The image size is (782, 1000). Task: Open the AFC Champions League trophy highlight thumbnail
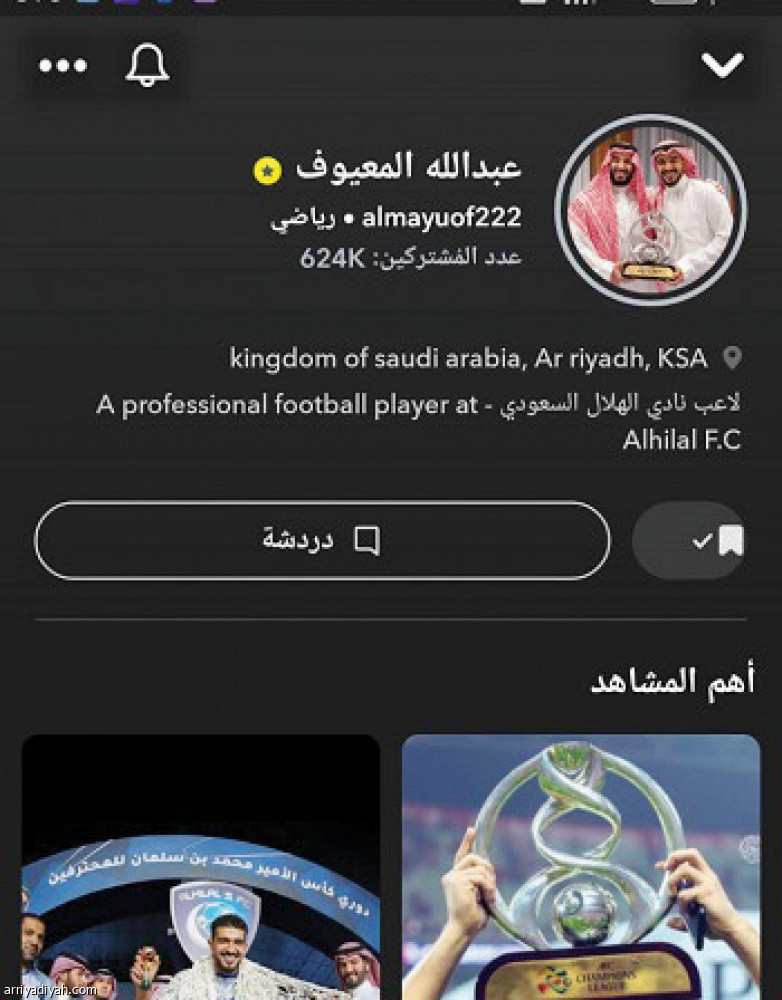[580, 865]
